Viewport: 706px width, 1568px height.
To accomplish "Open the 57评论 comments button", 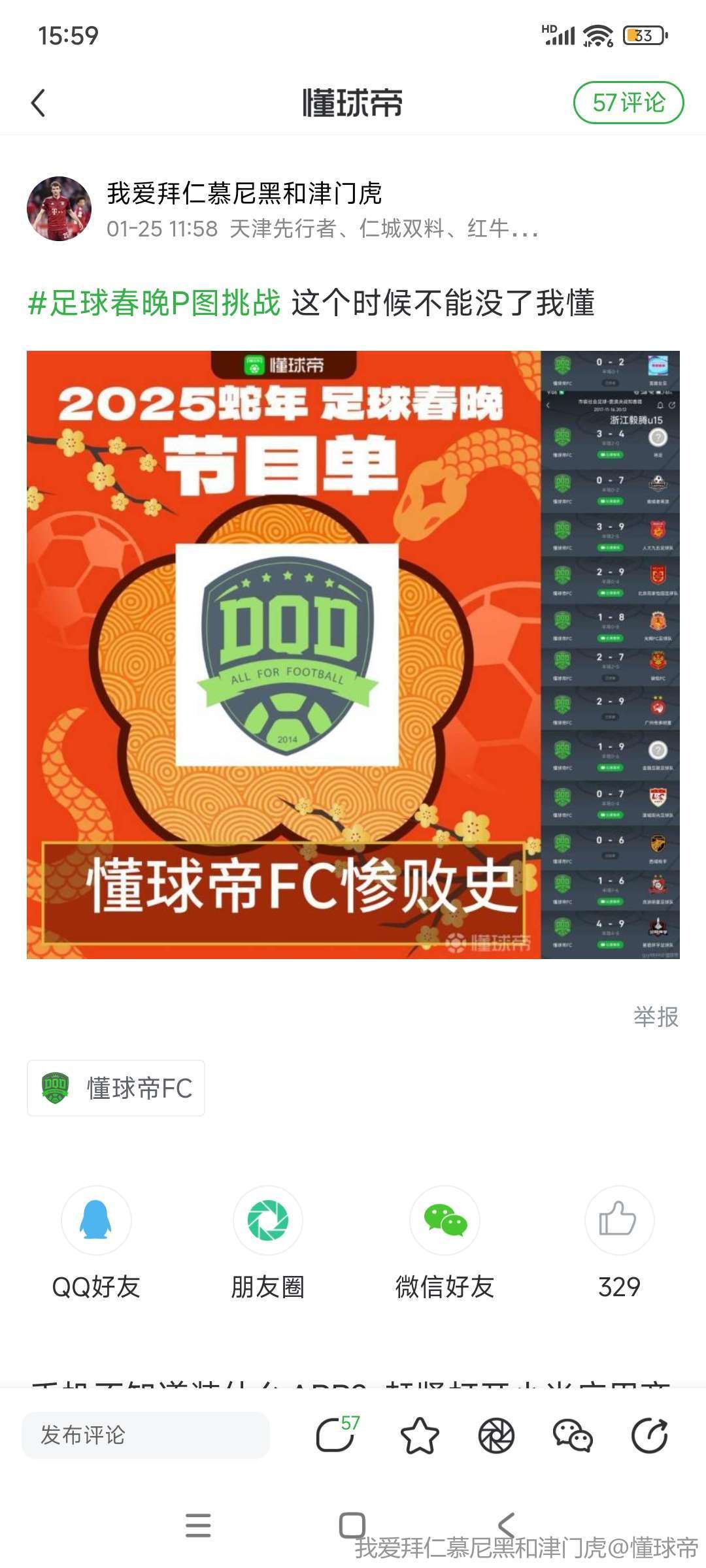I will (628, 103).
